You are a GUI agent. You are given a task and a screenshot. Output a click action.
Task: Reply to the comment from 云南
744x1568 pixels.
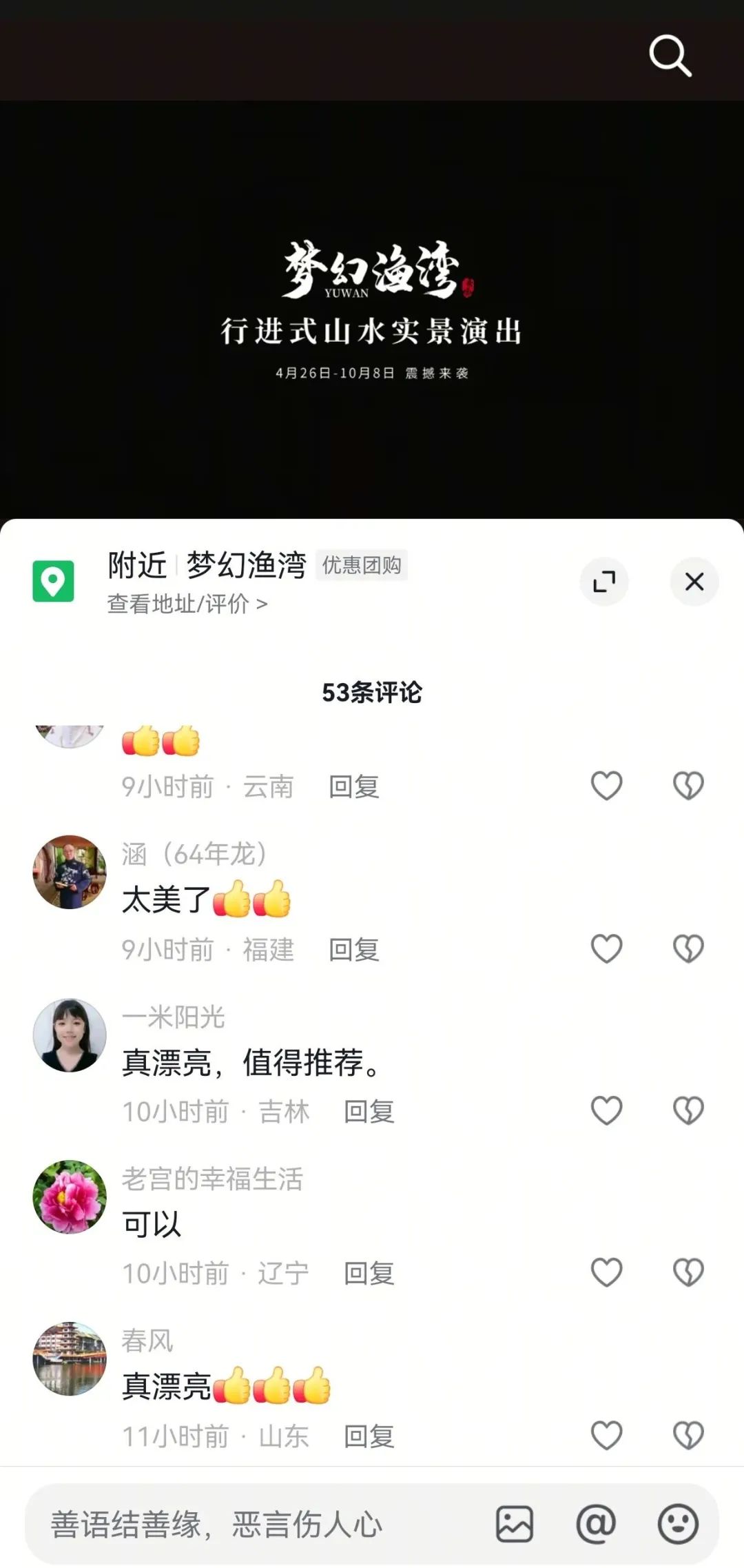click(x=353, y=786)
